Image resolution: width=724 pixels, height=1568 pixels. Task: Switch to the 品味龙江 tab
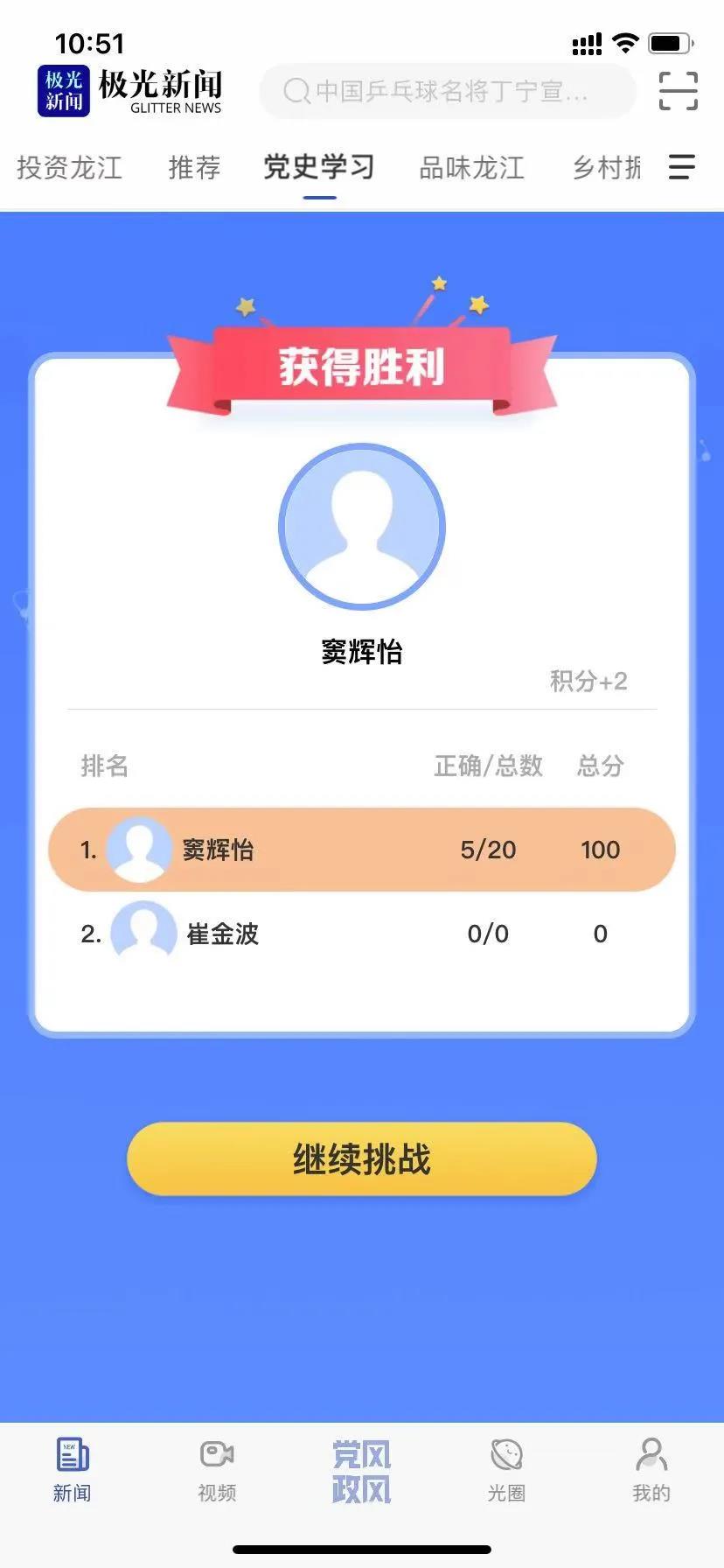(x=471, y=167)
